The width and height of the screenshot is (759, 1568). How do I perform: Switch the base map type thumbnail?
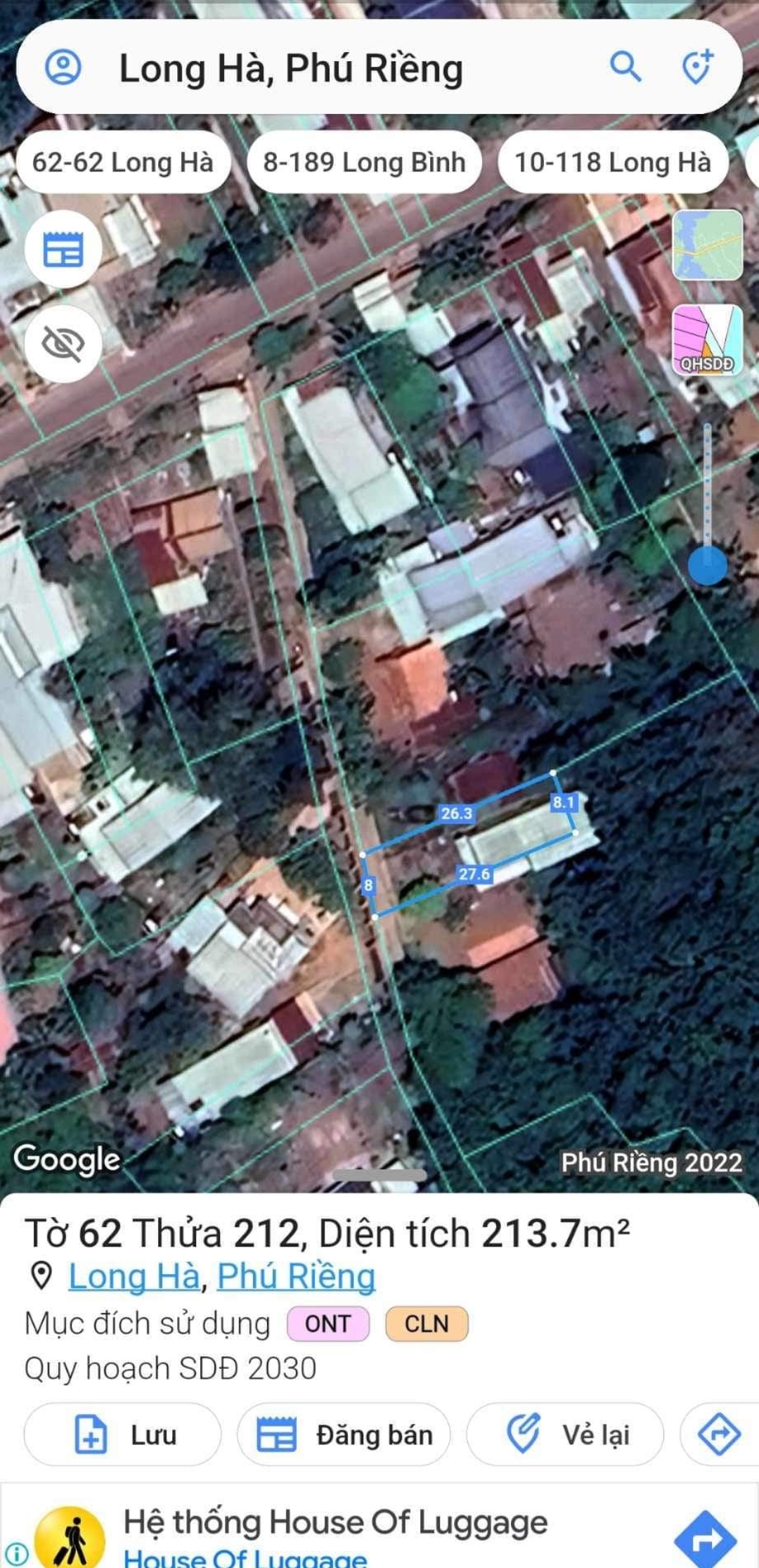click(707, 245)
